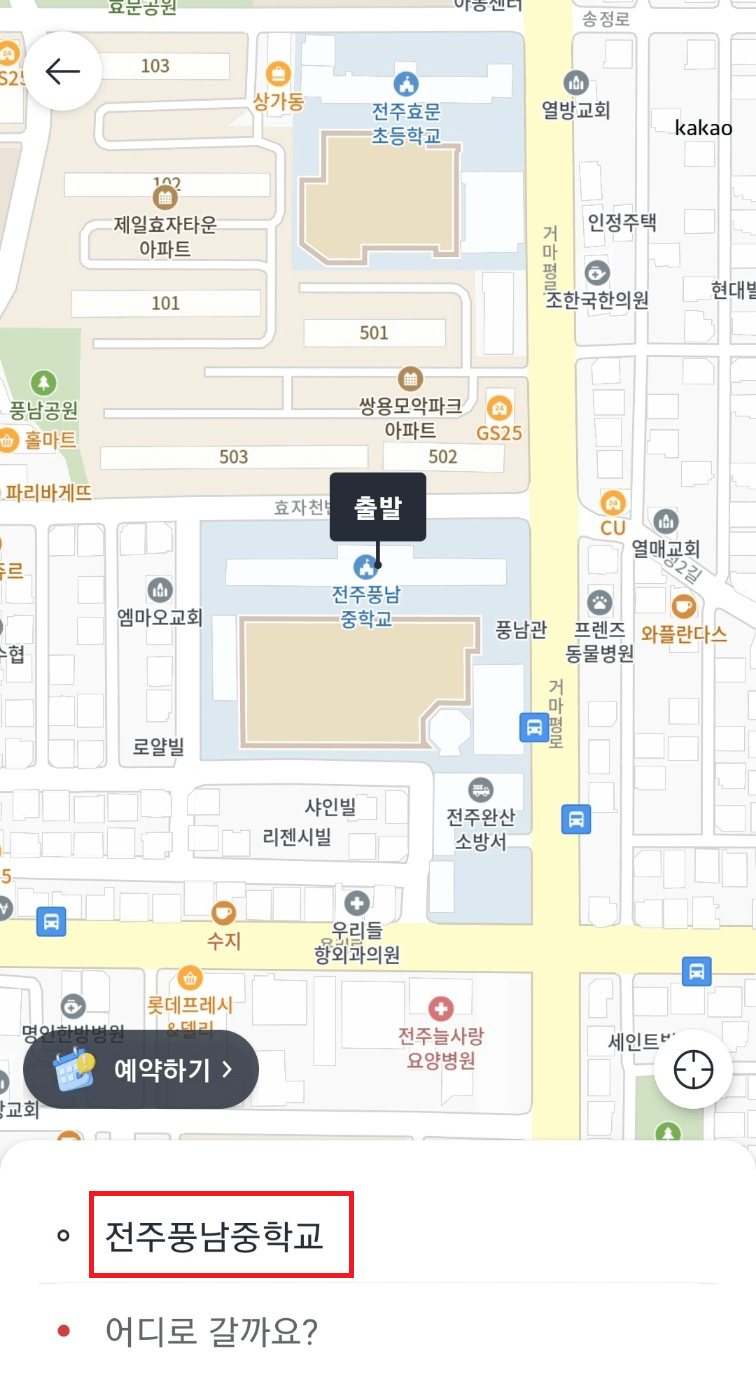The height and width of the screenshot is (1383, 756).
Task: Select the CU convenience store marker
Action: coord(612,505)
